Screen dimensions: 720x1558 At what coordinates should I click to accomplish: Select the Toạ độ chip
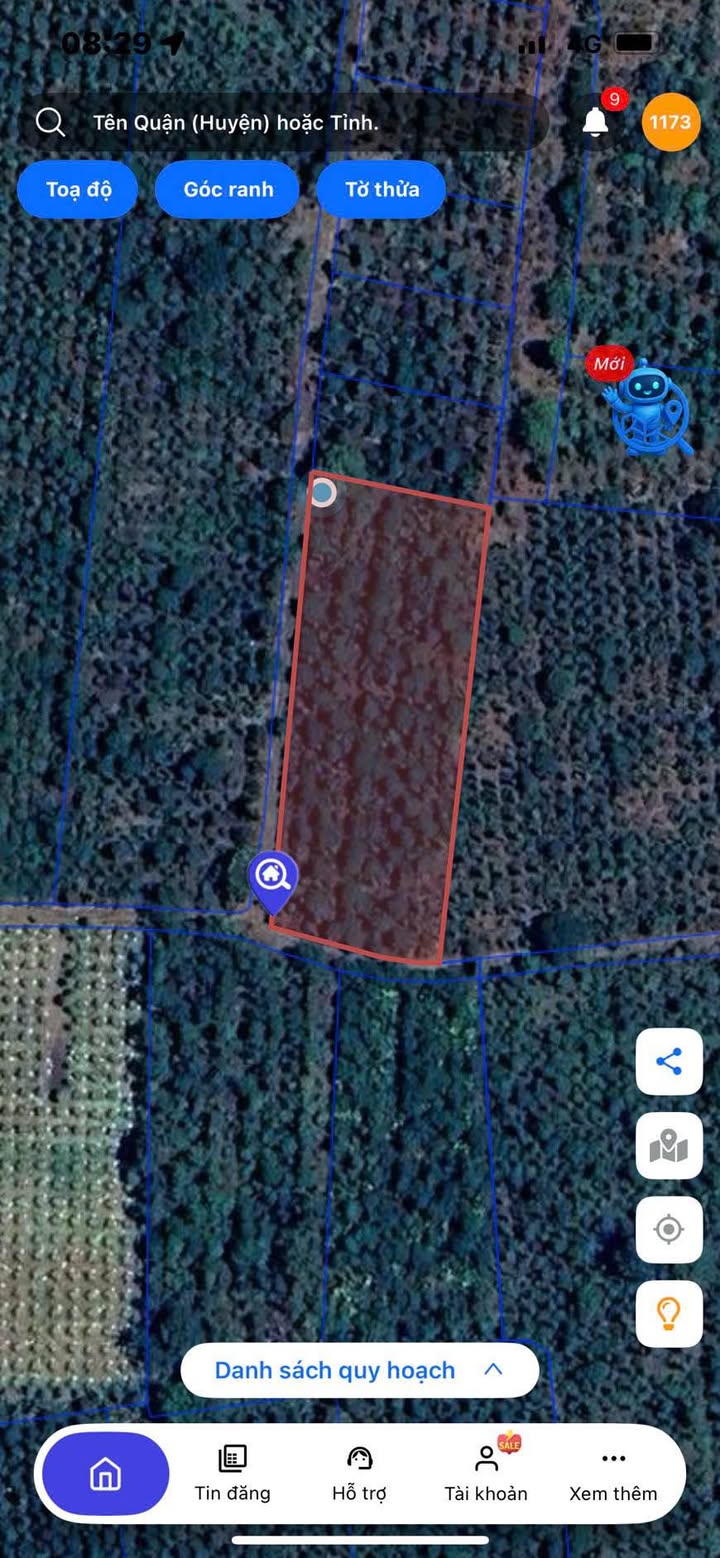[x=78, y=189]
